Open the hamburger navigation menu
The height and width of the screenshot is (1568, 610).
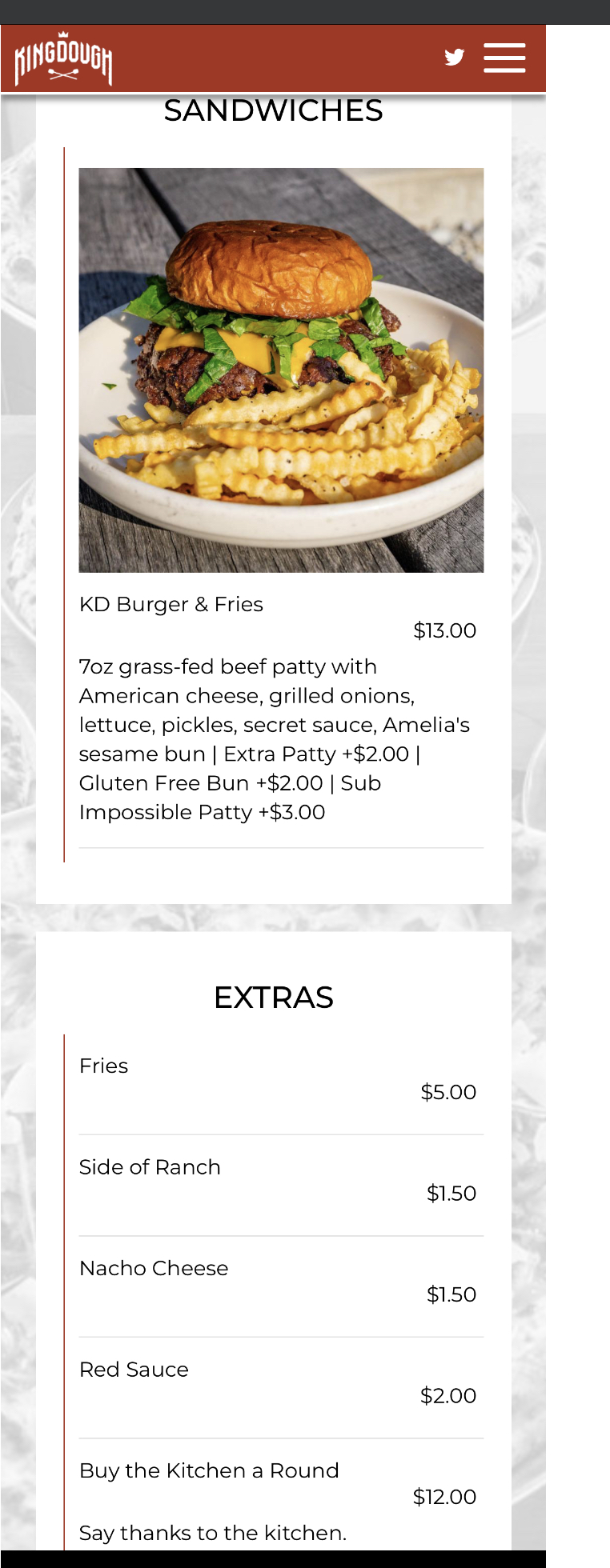[x=504, y=58]
